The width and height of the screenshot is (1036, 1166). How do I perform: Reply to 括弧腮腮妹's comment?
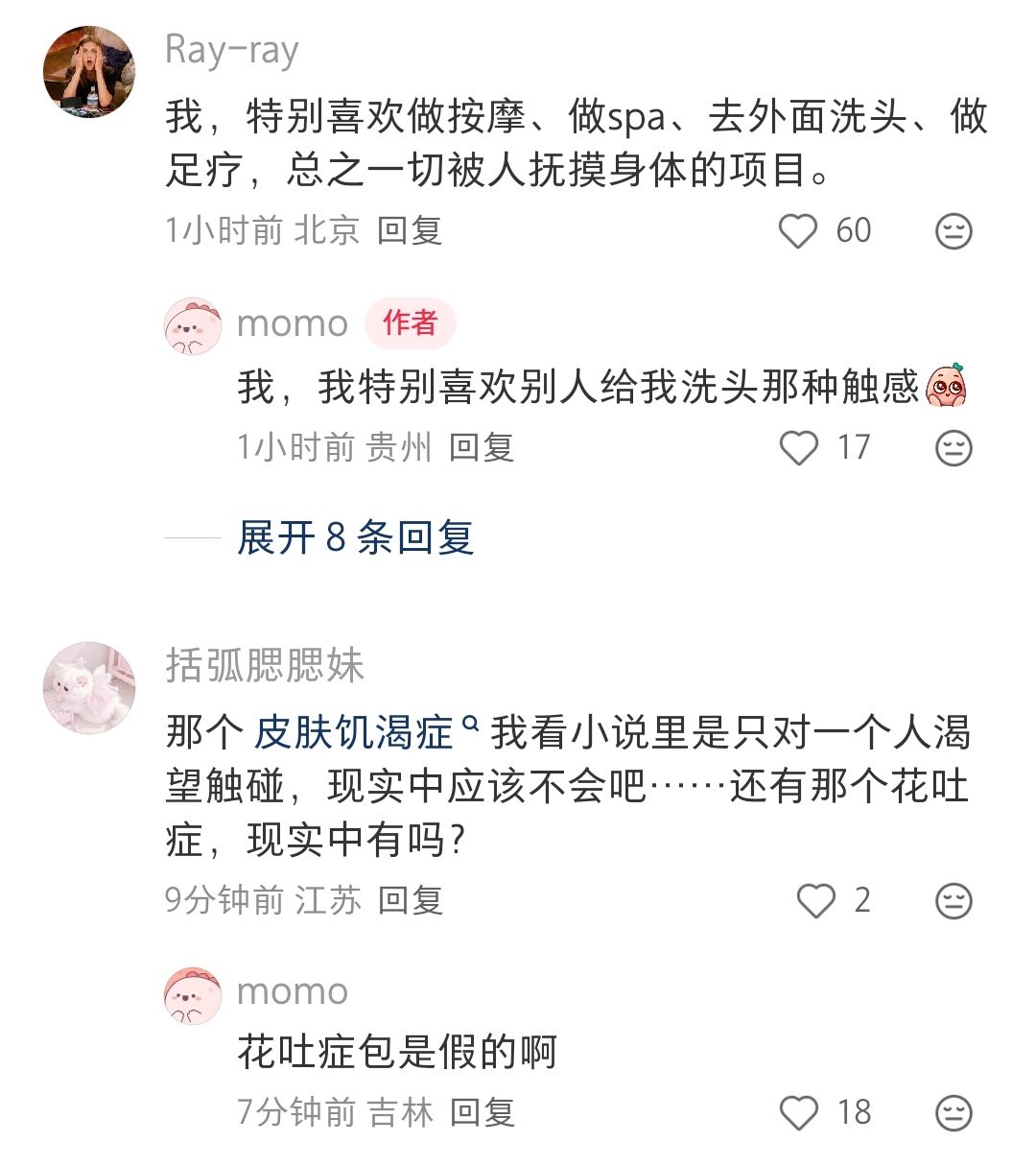click(410, 900)
